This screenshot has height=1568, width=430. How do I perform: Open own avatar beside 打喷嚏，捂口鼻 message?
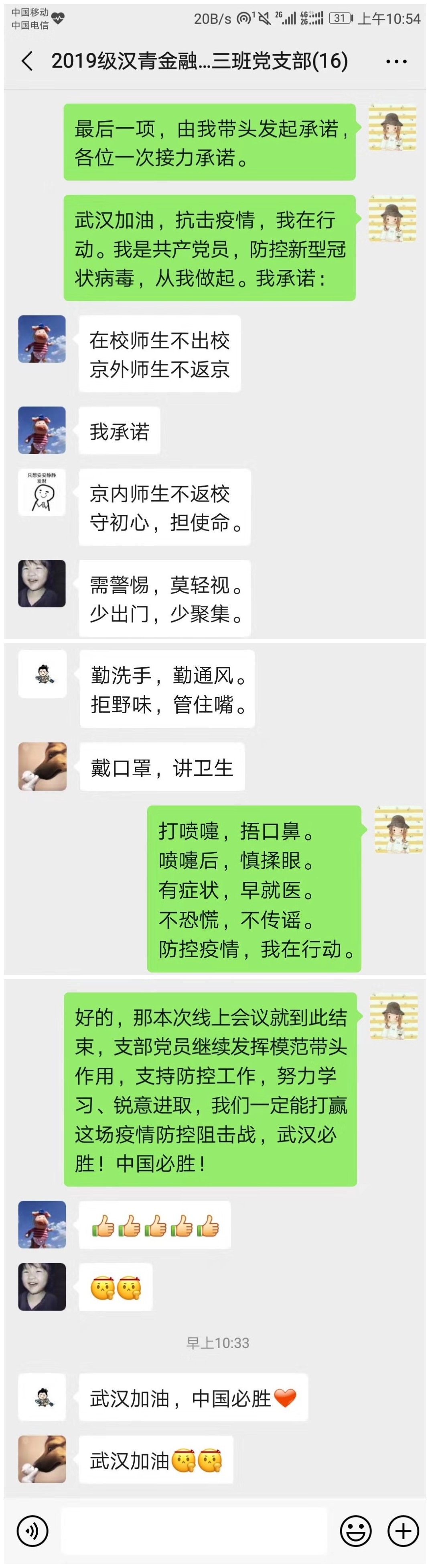pos(398,829)
